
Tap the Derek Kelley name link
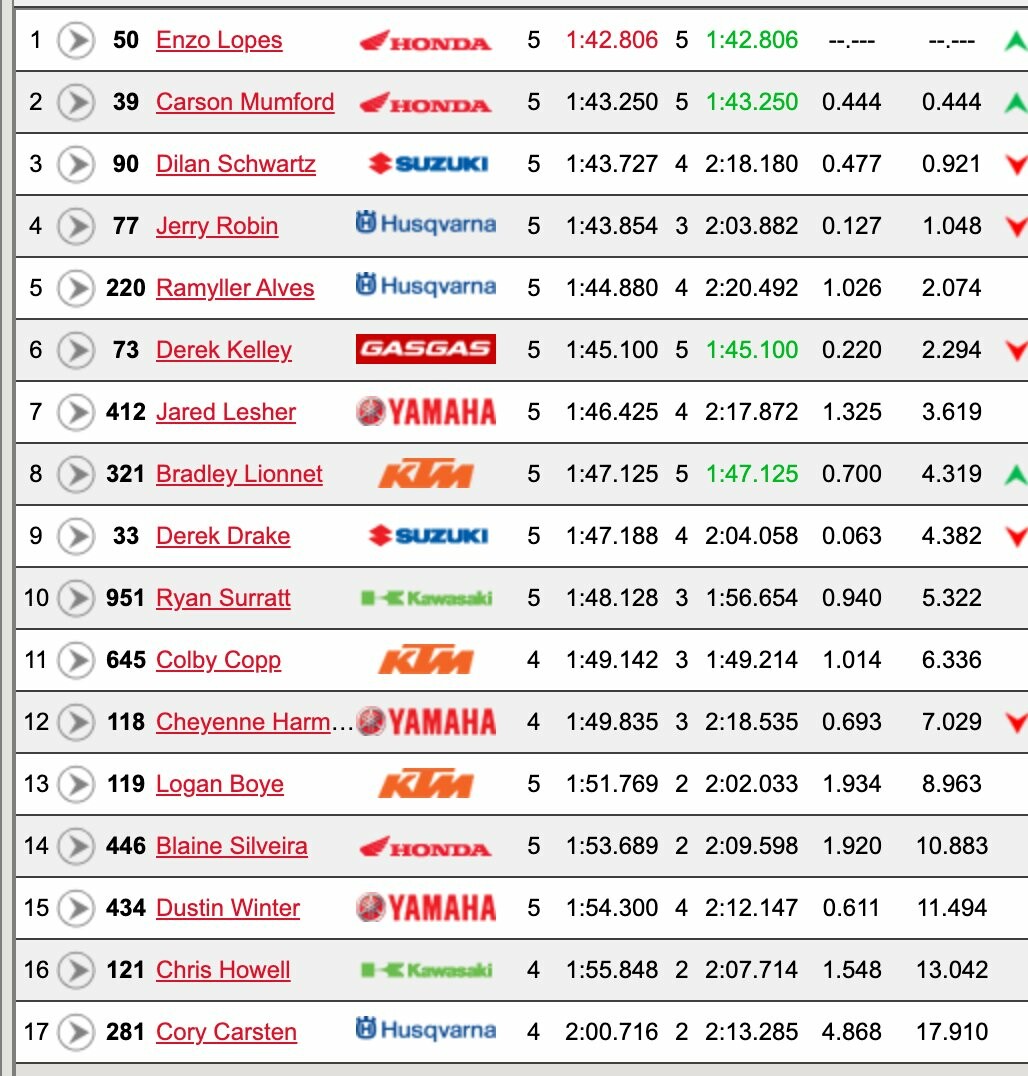[224, 351]
